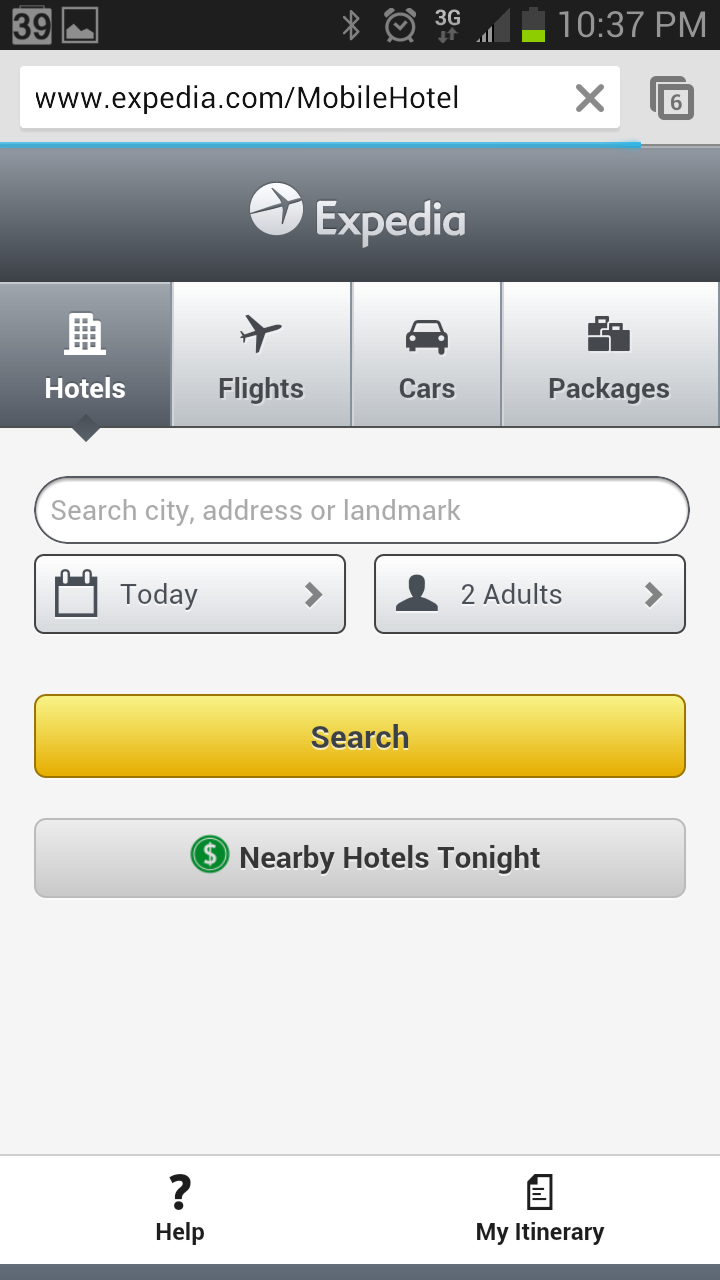Open the Cars tab
This screenshot has width=720, height=1280.
pyautogui.click(x=427, y=356)
